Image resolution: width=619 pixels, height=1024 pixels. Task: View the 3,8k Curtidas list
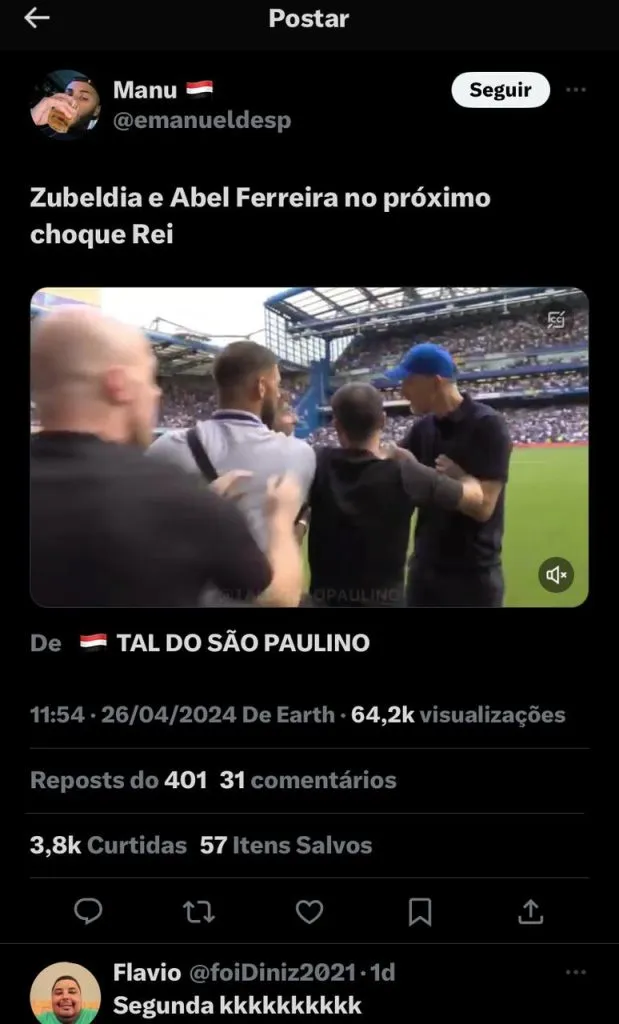pyautogui.click(x=108, y=845)
